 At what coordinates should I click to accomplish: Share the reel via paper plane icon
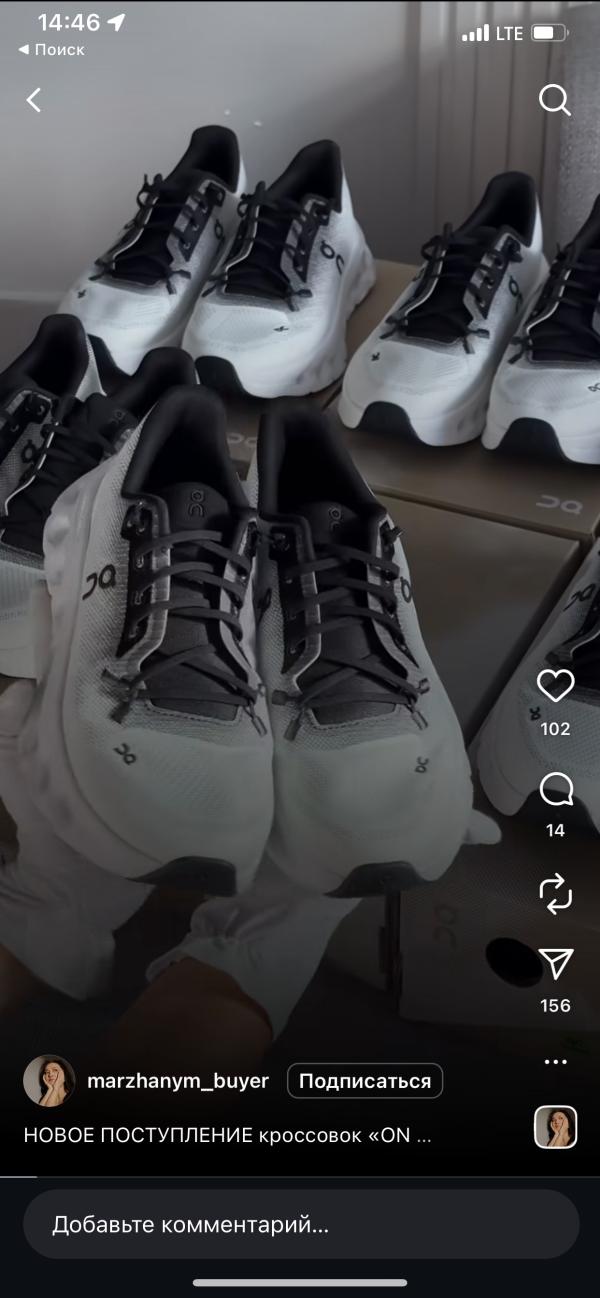point(555,964)
